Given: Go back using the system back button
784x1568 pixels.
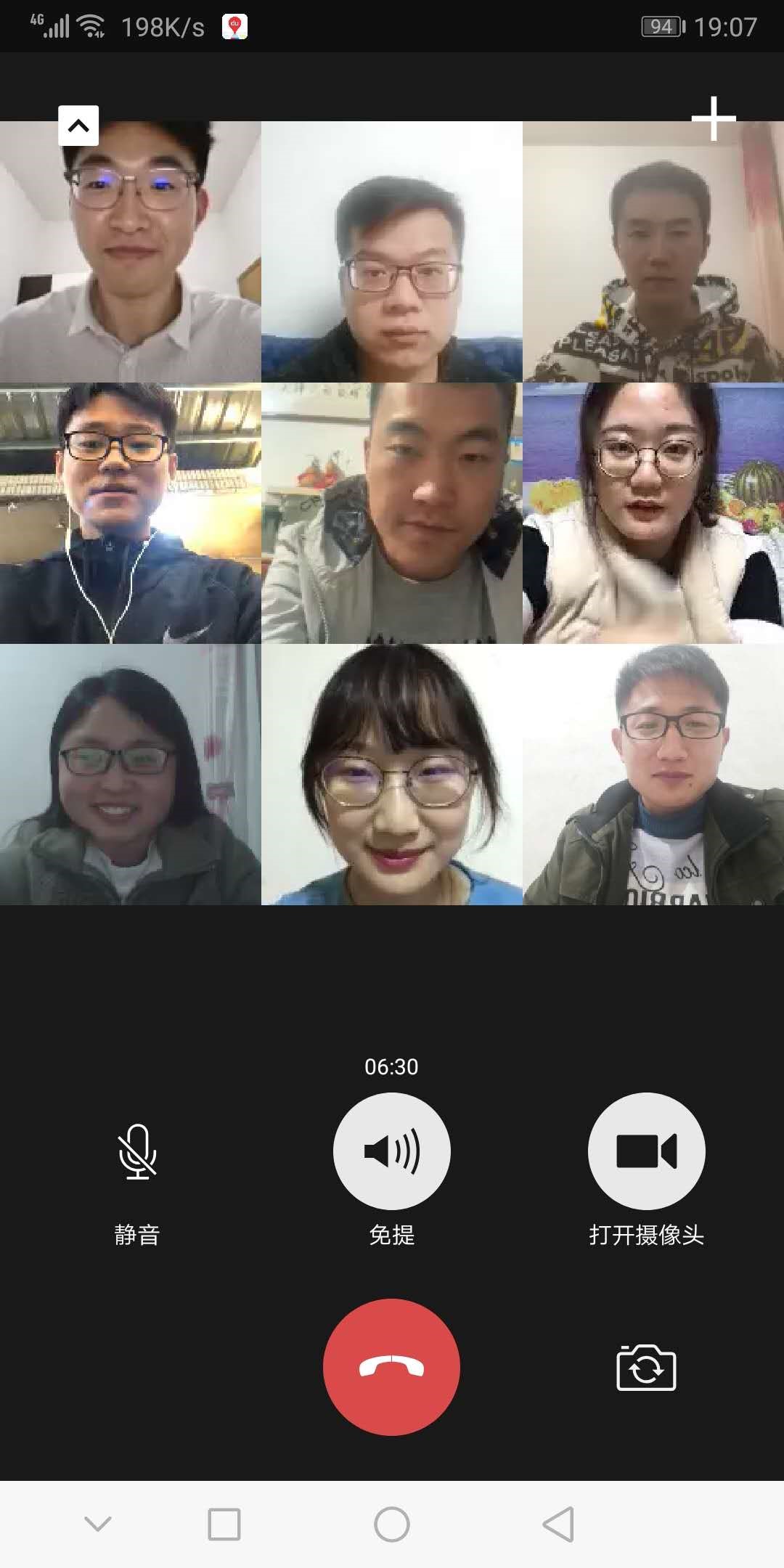Looking at the screenshot, I should pos(558,1524).
